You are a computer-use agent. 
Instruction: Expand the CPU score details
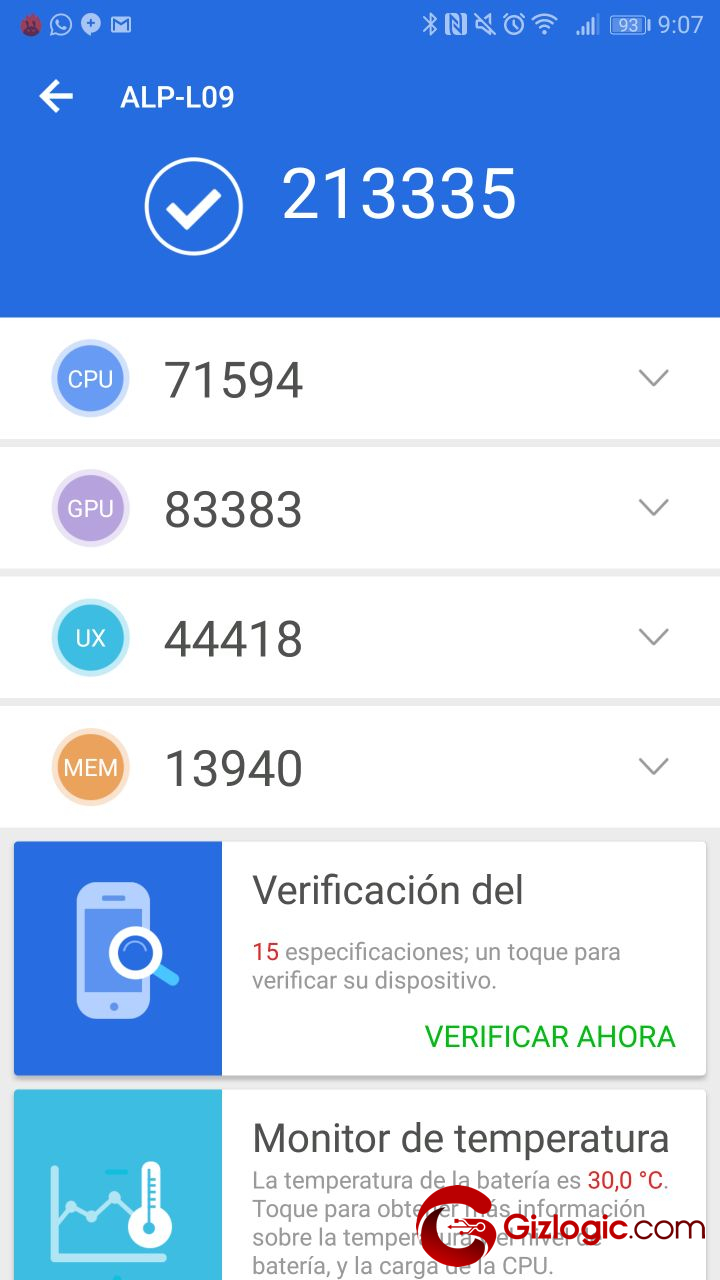pos(653,378)
